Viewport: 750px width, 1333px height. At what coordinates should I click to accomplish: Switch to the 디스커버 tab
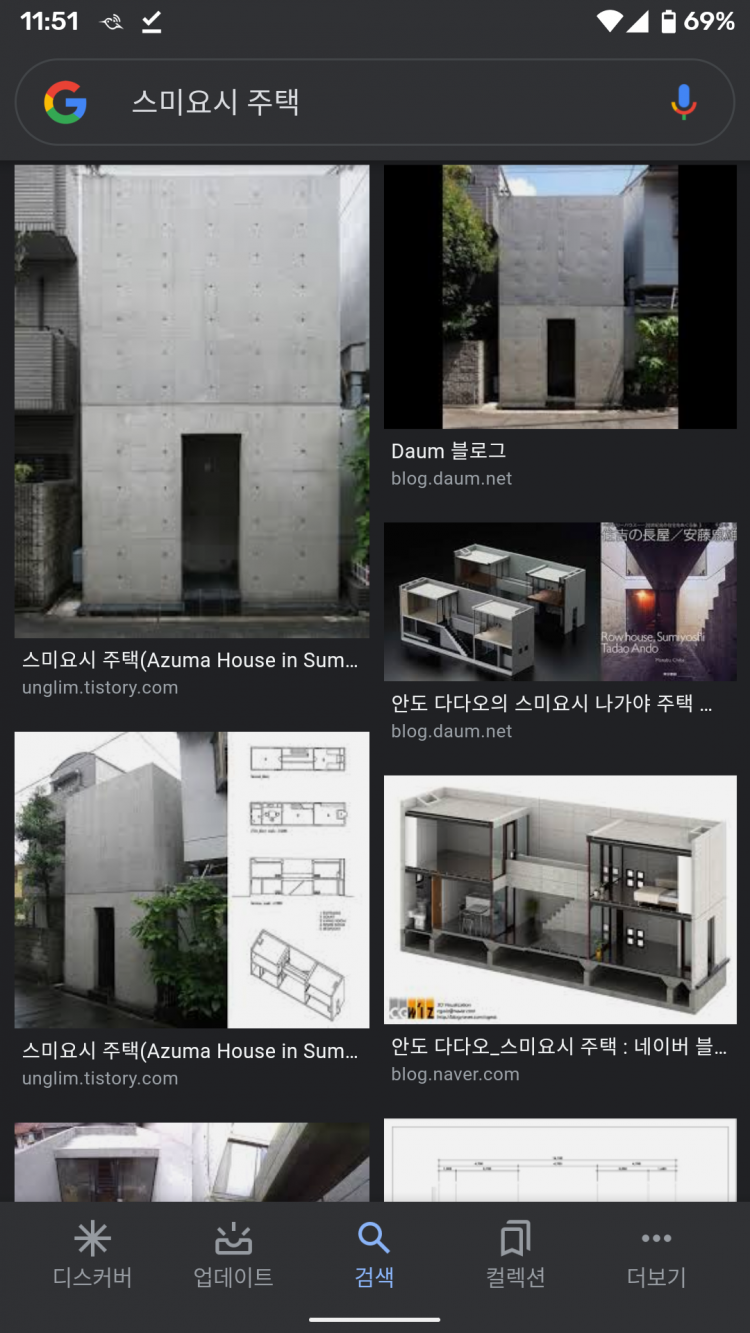(92, 1256)
